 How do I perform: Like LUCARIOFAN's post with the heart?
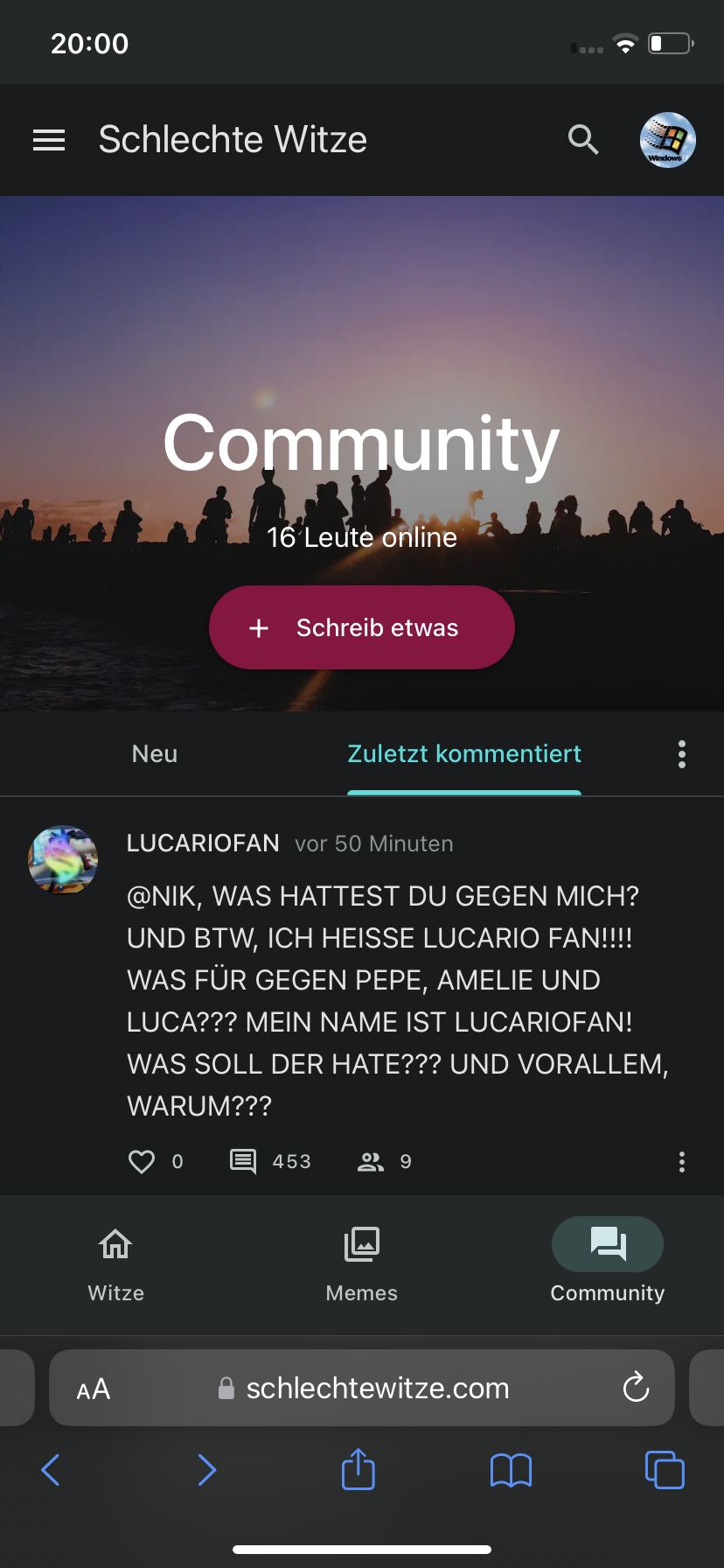click(x=142, y=1161)
